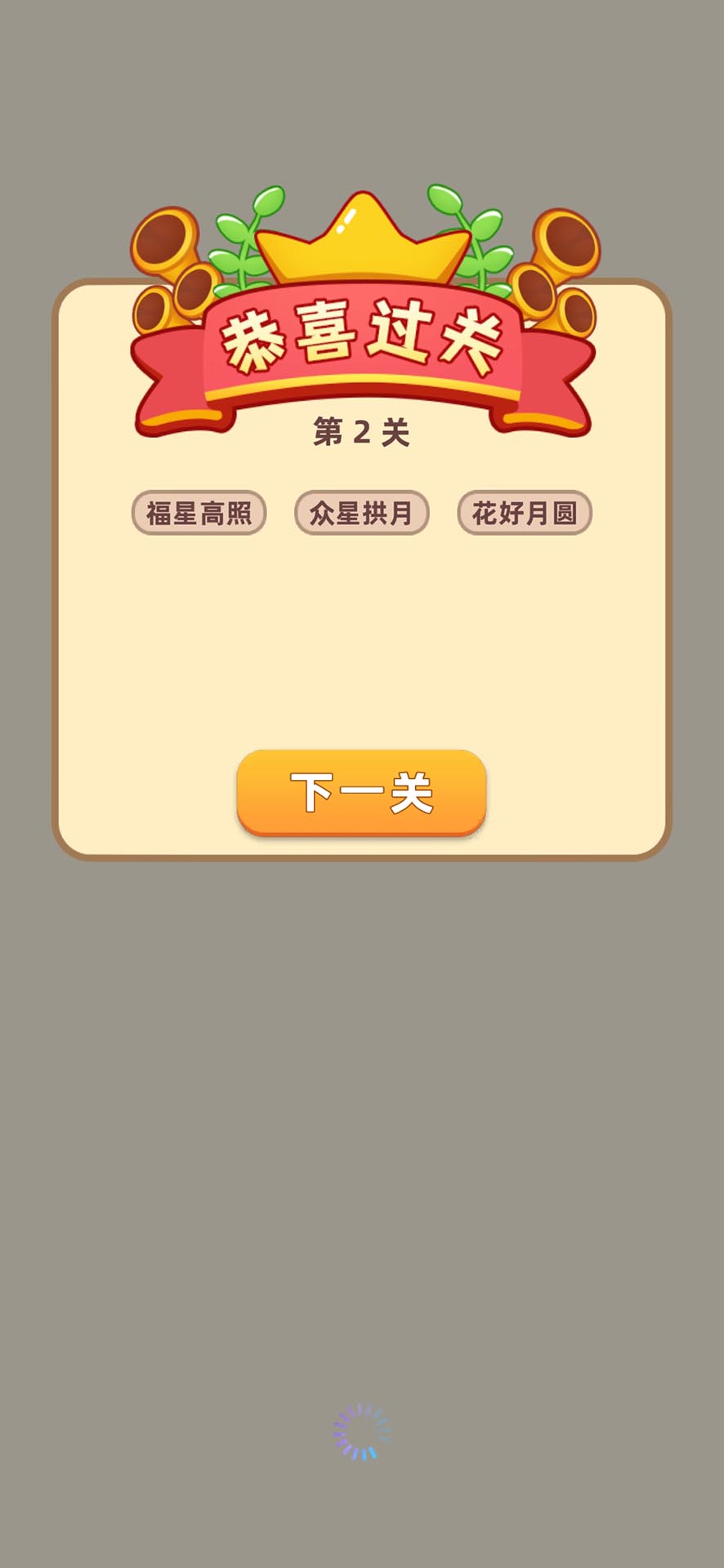Click the 第 2 关 level label
The image size is (724, 1568).
click(362, 434)
